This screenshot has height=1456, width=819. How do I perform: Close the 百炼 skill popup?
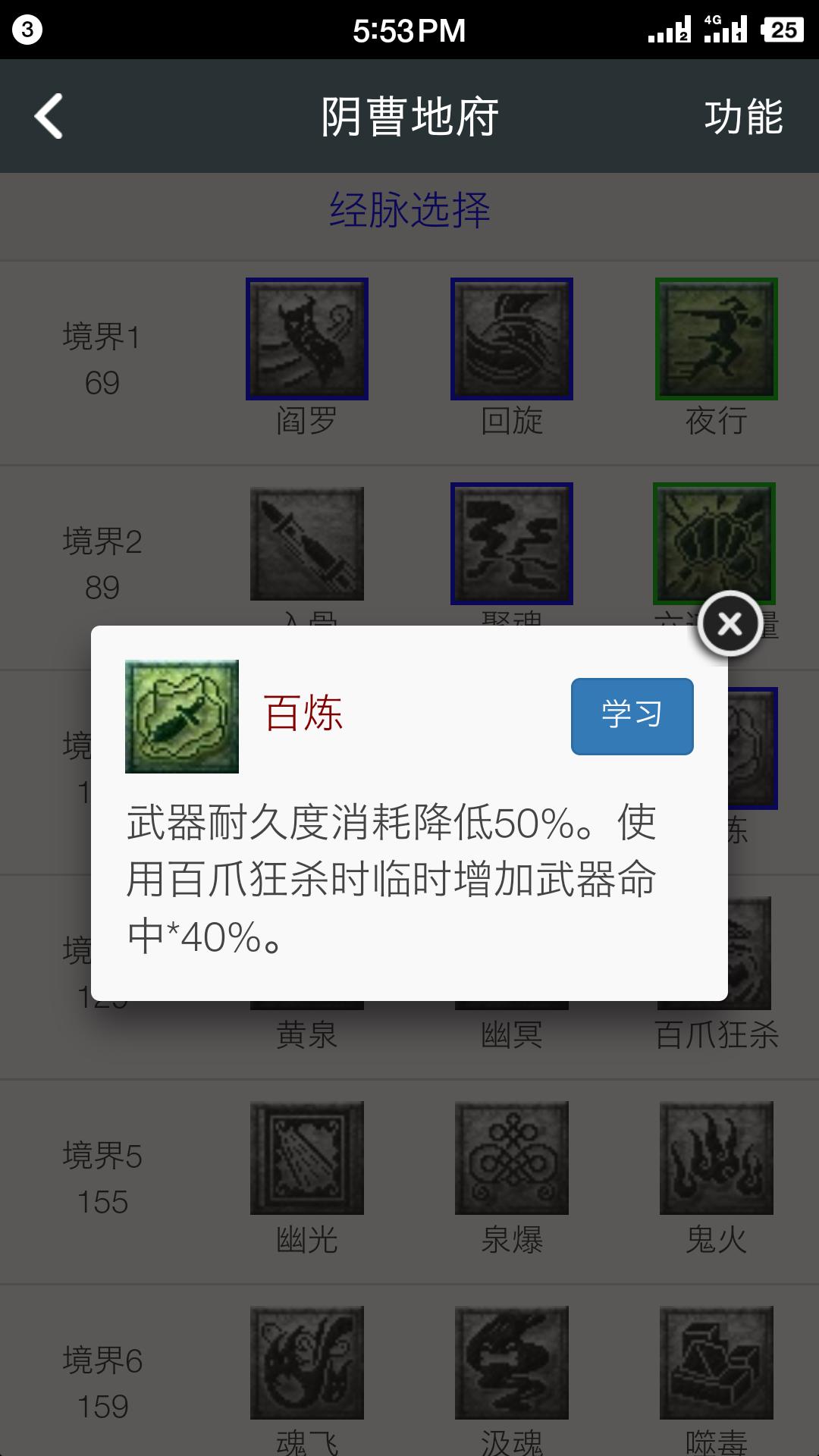tap(730, 624)
